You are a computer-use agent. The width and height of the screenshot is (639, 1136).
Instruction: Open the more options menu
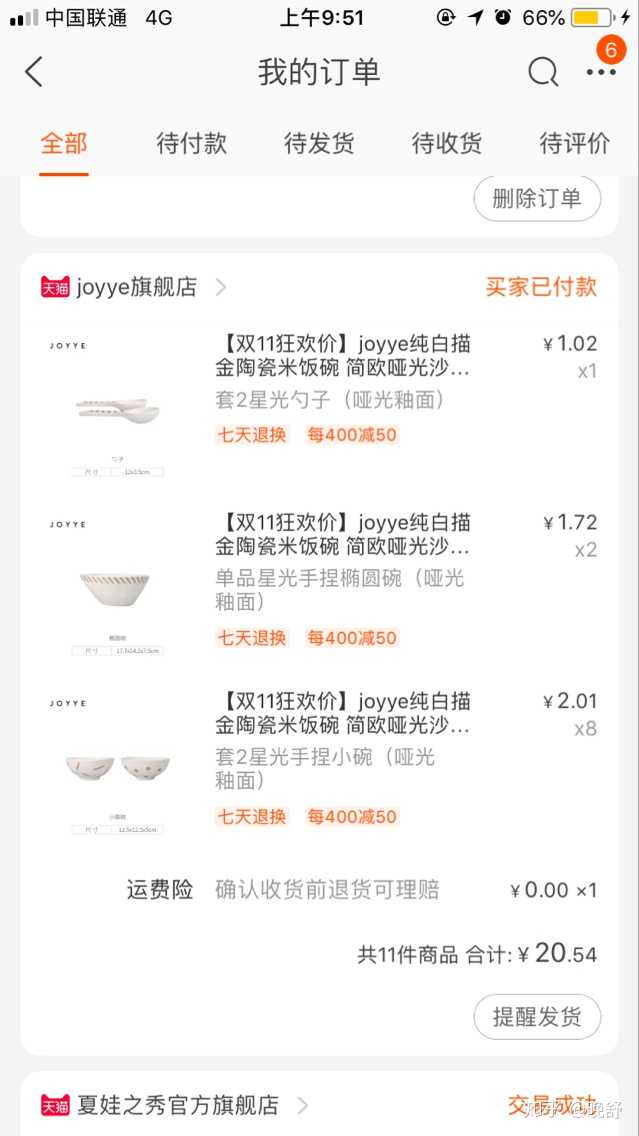click(601, 72)
